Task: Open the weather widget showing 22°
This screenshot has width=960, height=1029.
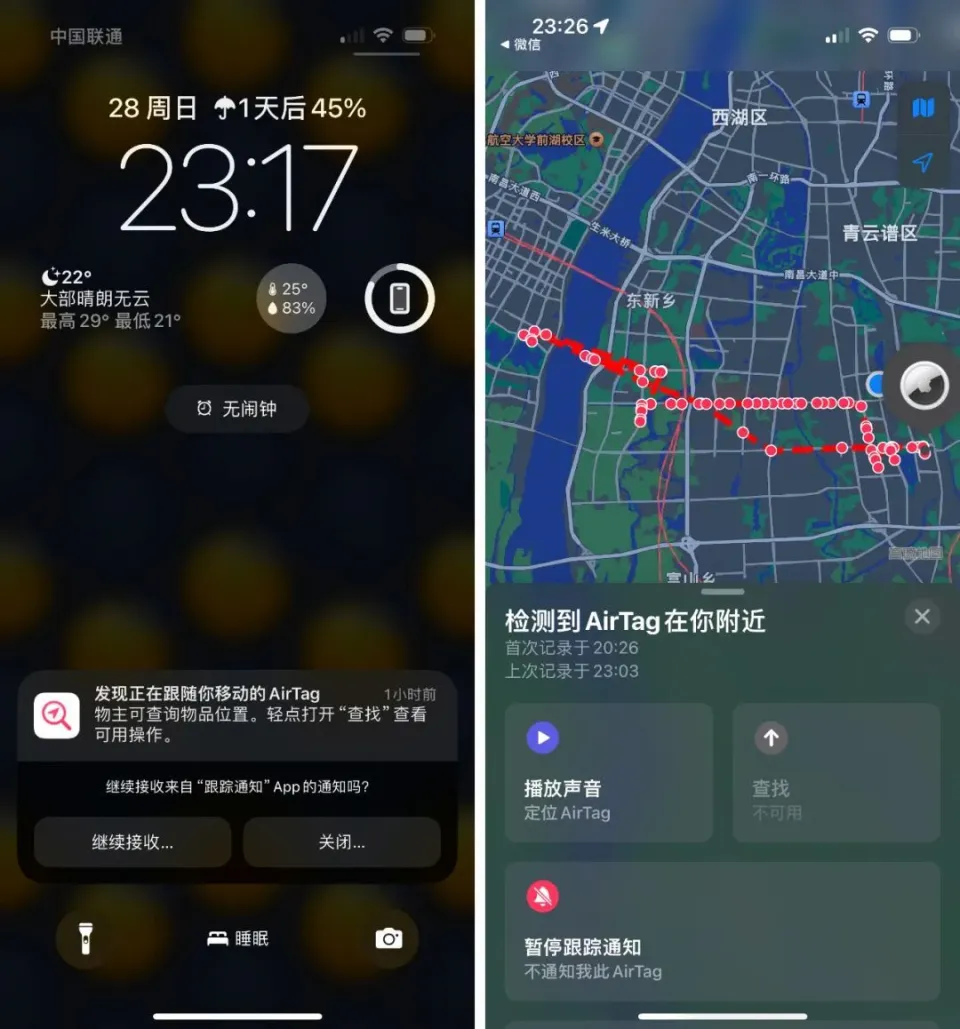Action: [x=110, y=298]
